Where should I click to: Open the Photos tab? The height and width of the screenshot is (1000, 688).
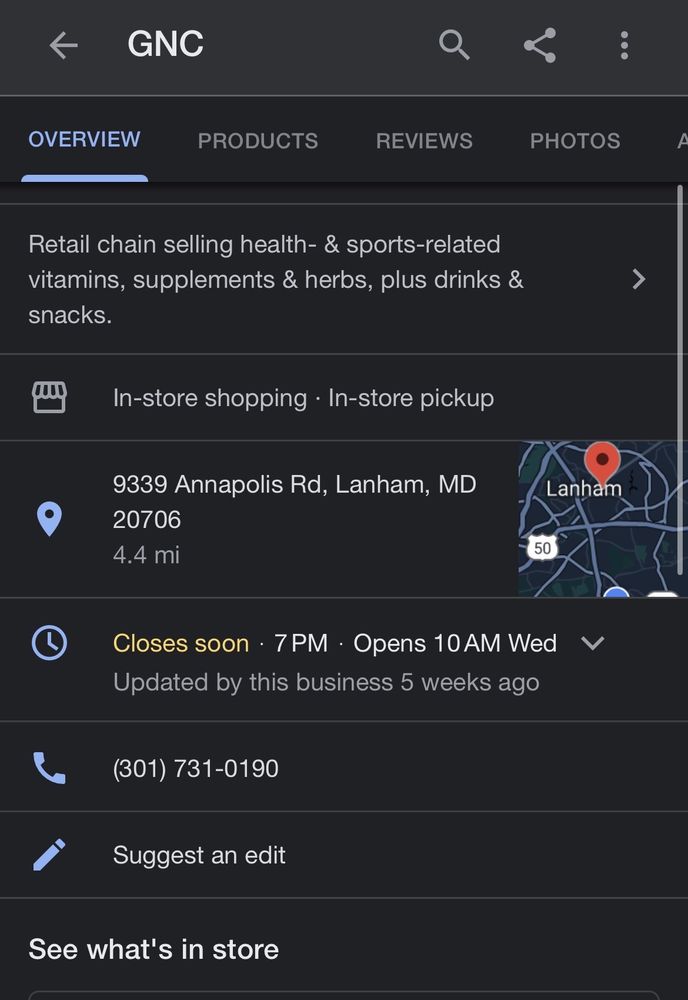coord(575,141)
